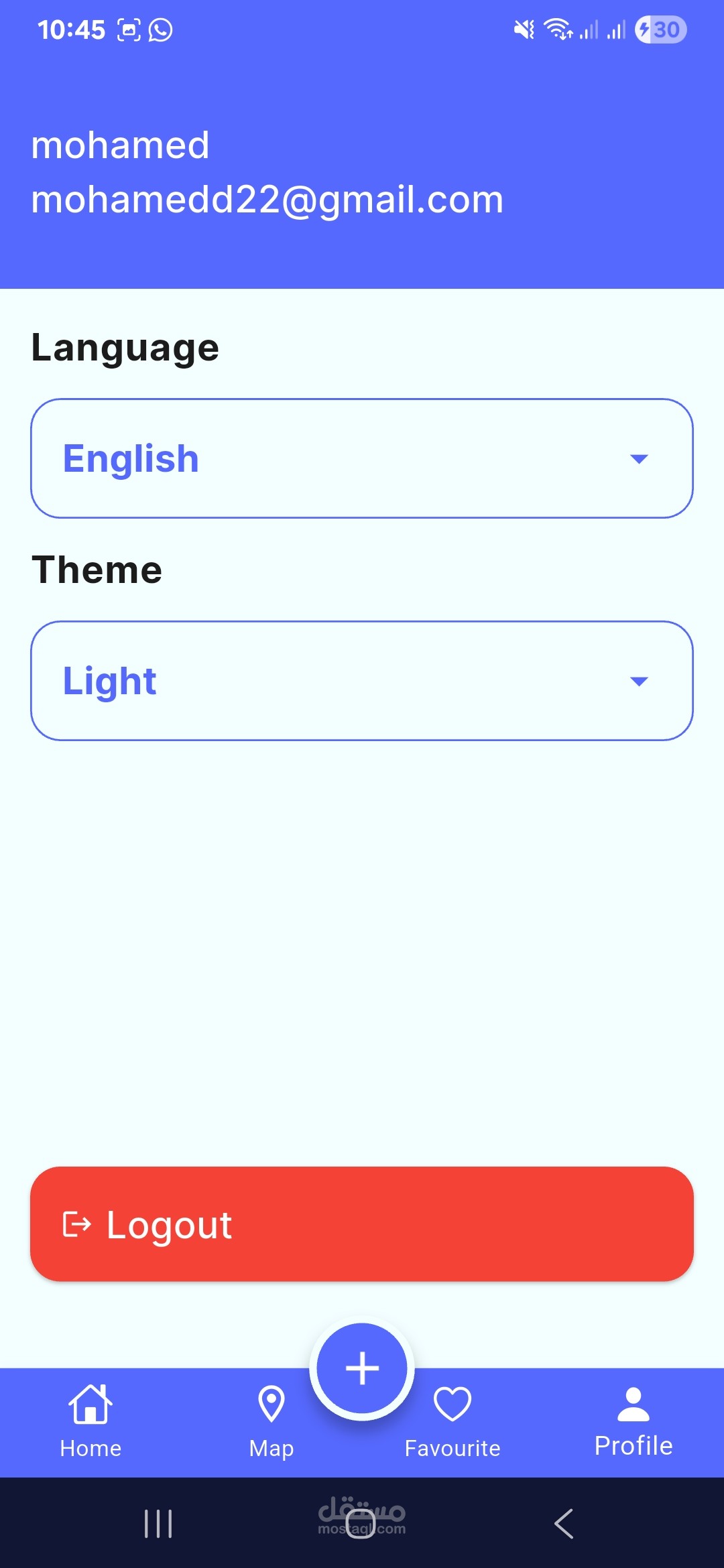Viewport: 724px width, 1568px height.
Task: Open the Light theme dropdown
Action: [x=362, y=681]
